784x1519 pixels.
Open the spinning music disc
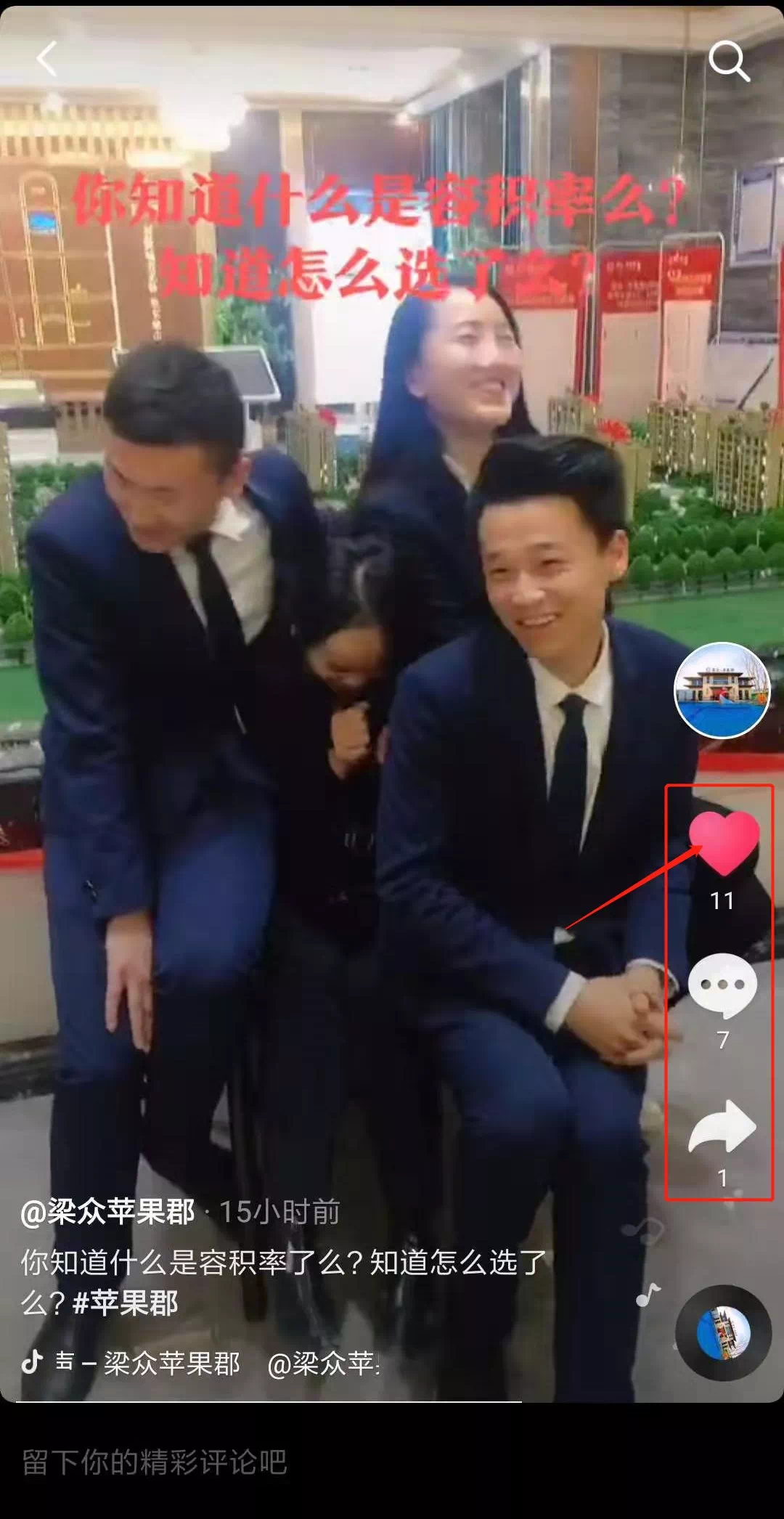tap(723, 1333)
